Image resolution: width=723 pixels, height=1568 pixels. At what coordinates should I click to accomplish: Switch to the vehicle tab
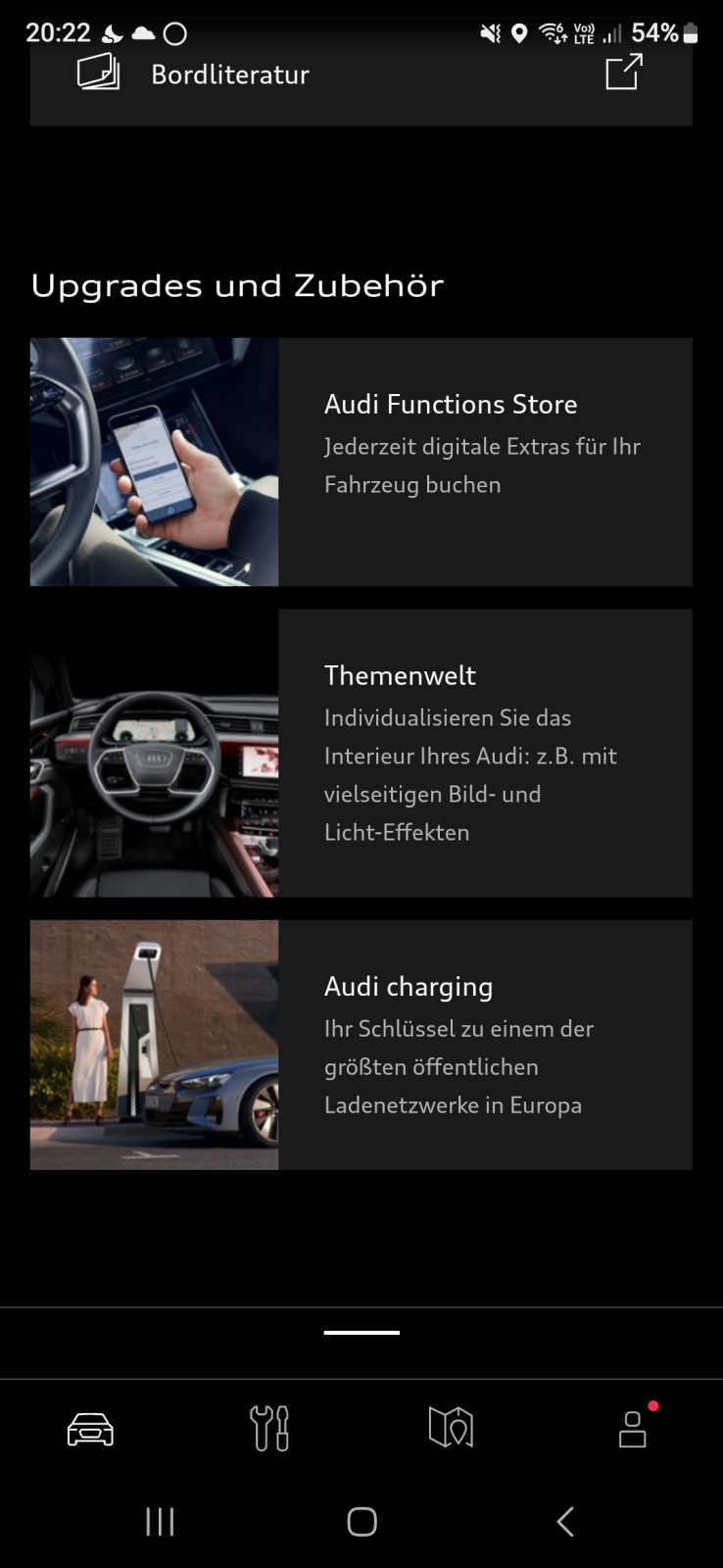tap(90, 1429)
